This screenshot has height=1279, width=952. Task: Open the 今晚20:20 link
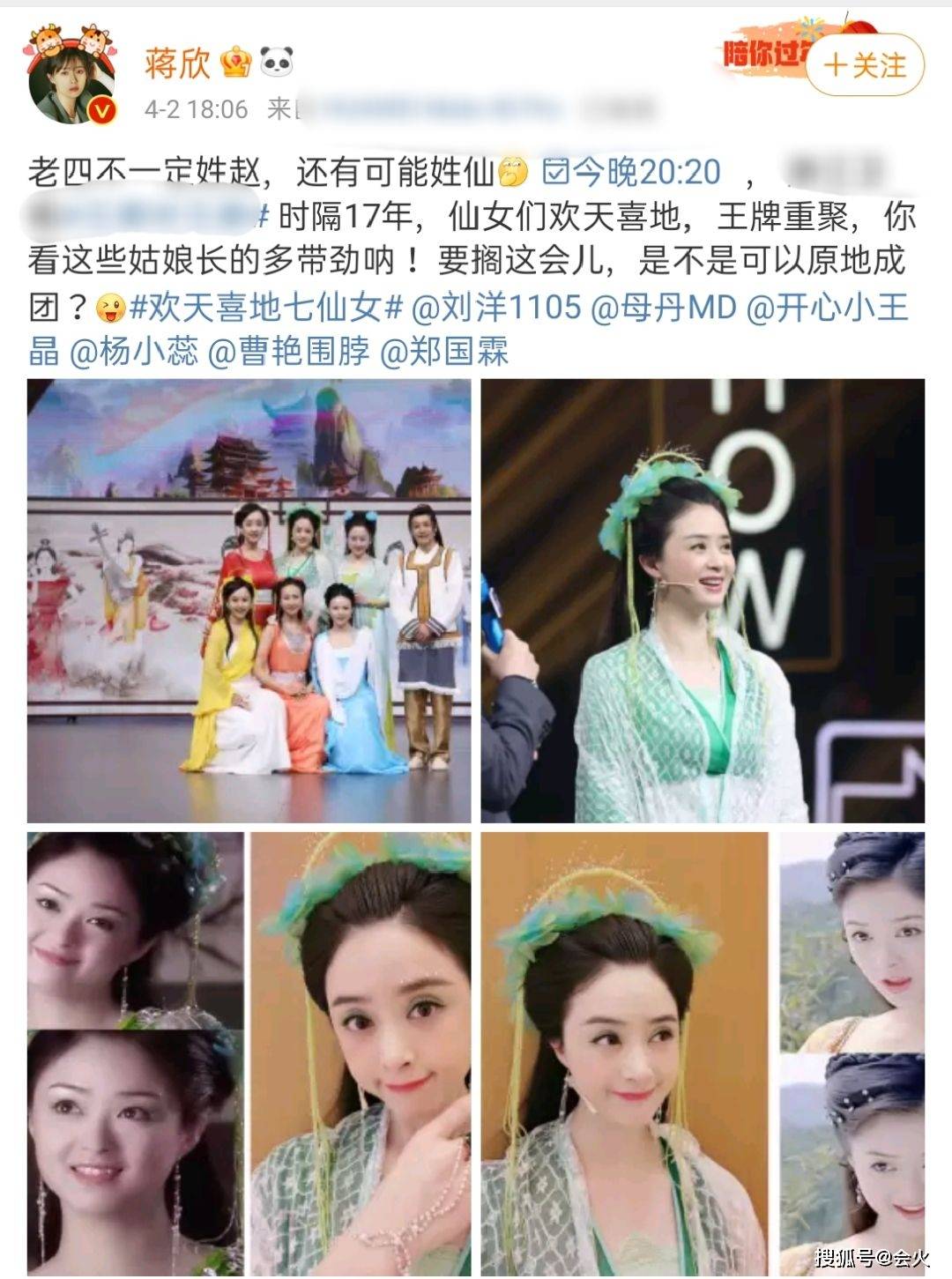tap(631, 172)
